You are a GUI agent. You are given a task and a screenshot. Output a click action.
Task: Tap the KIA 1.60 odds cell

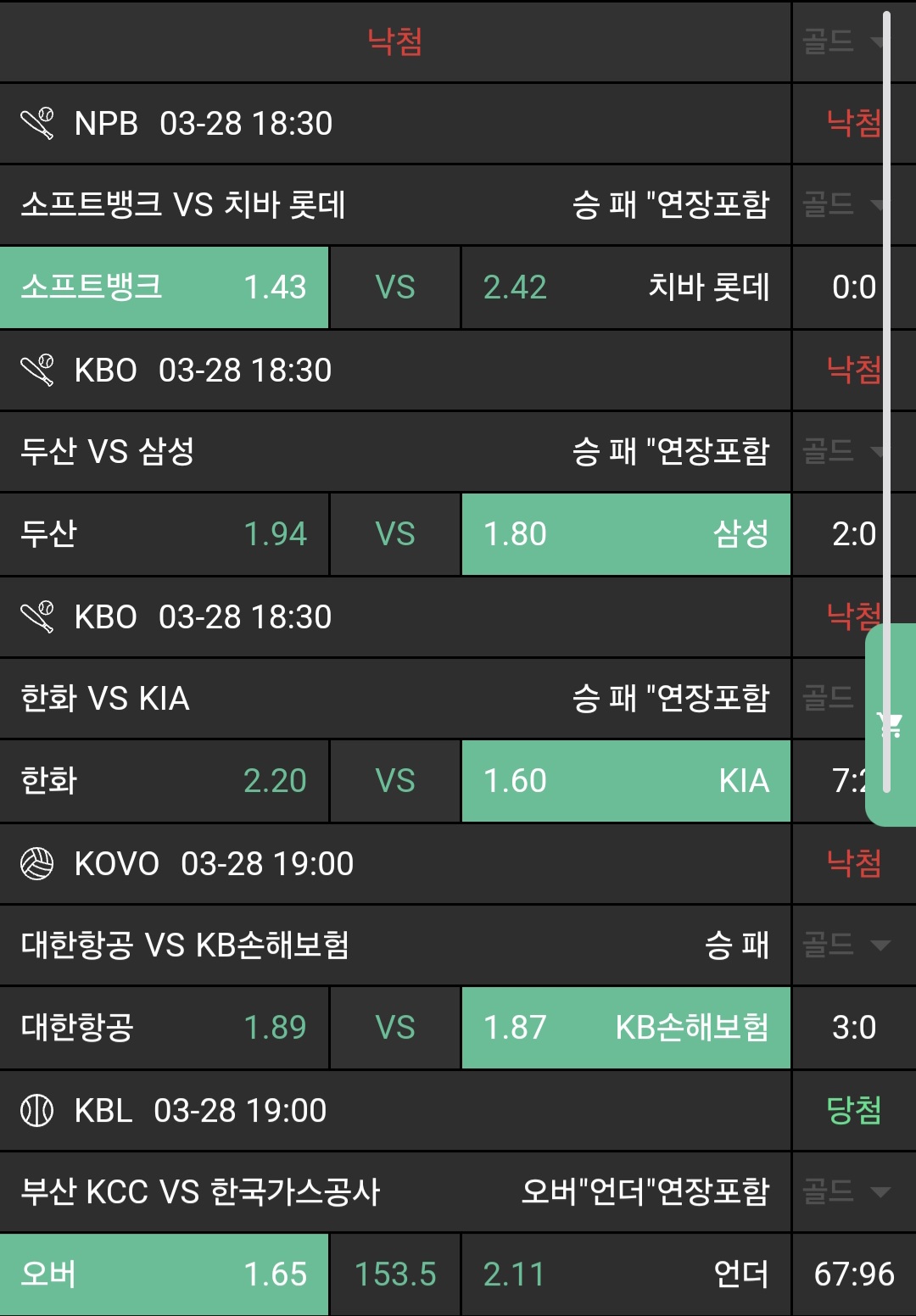coord(626,781)
